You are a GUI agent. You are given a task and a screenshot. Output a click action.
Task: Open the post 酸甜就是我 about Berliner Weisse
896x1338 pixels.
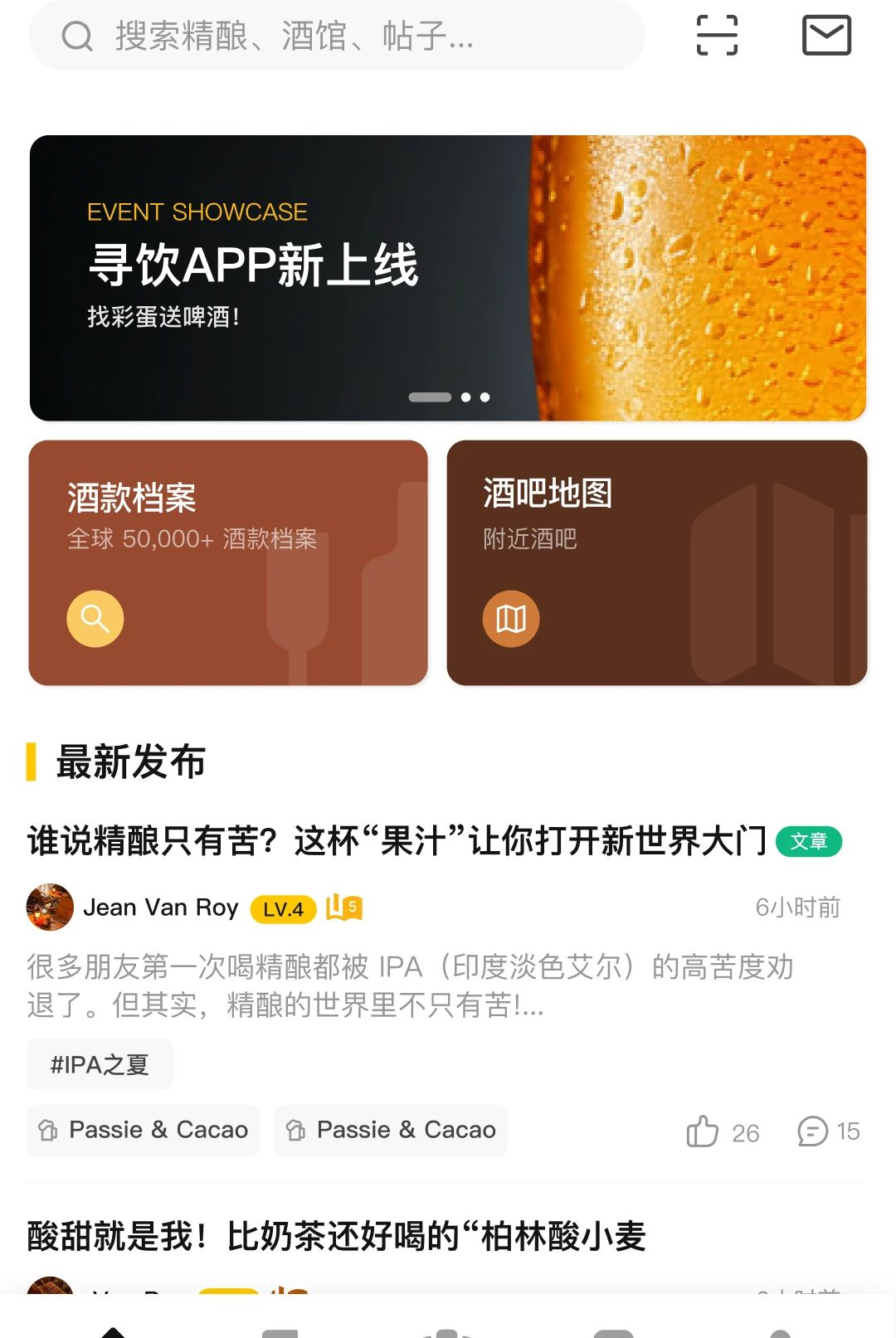tap(337, 1236)
